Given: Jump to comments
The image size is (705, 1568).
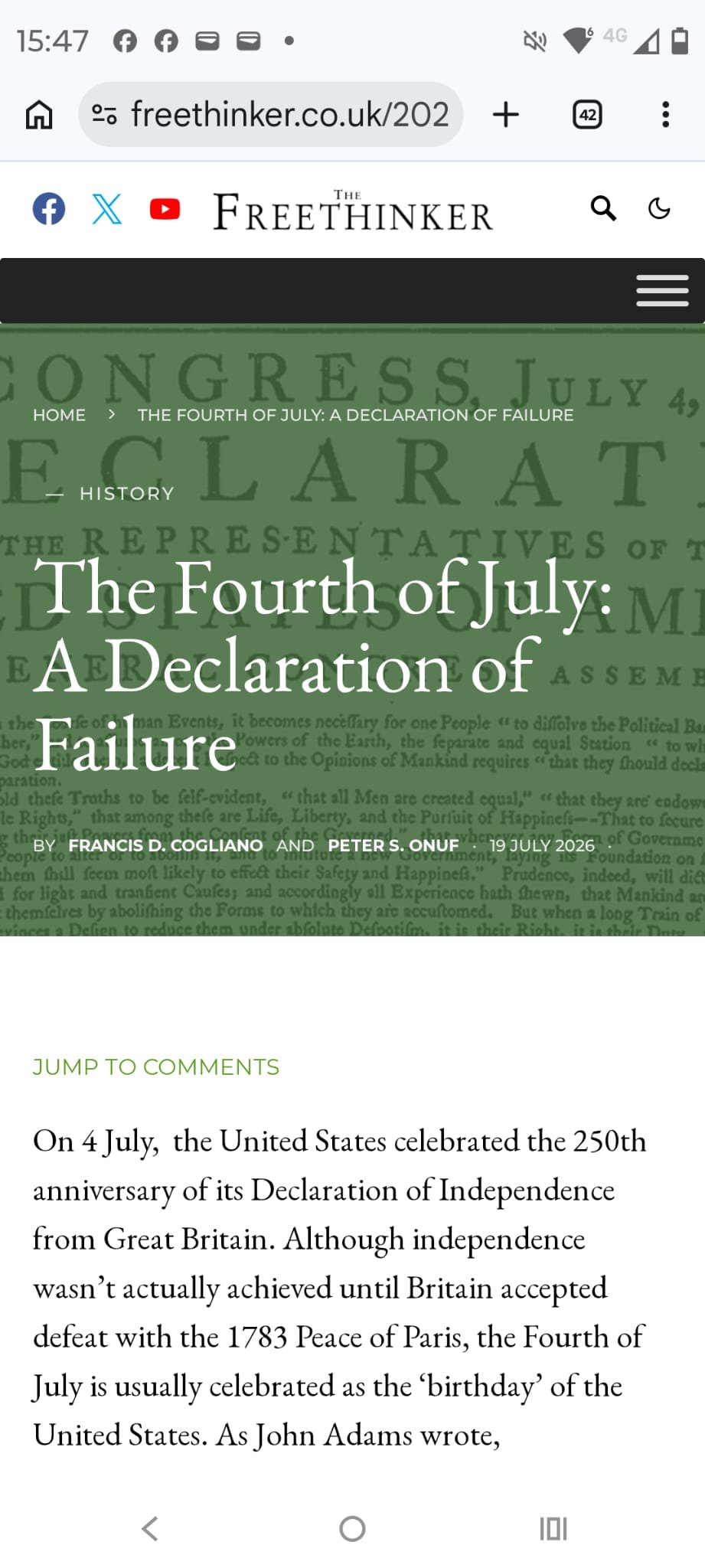Looking at the screenshot, I should 156,1067.
